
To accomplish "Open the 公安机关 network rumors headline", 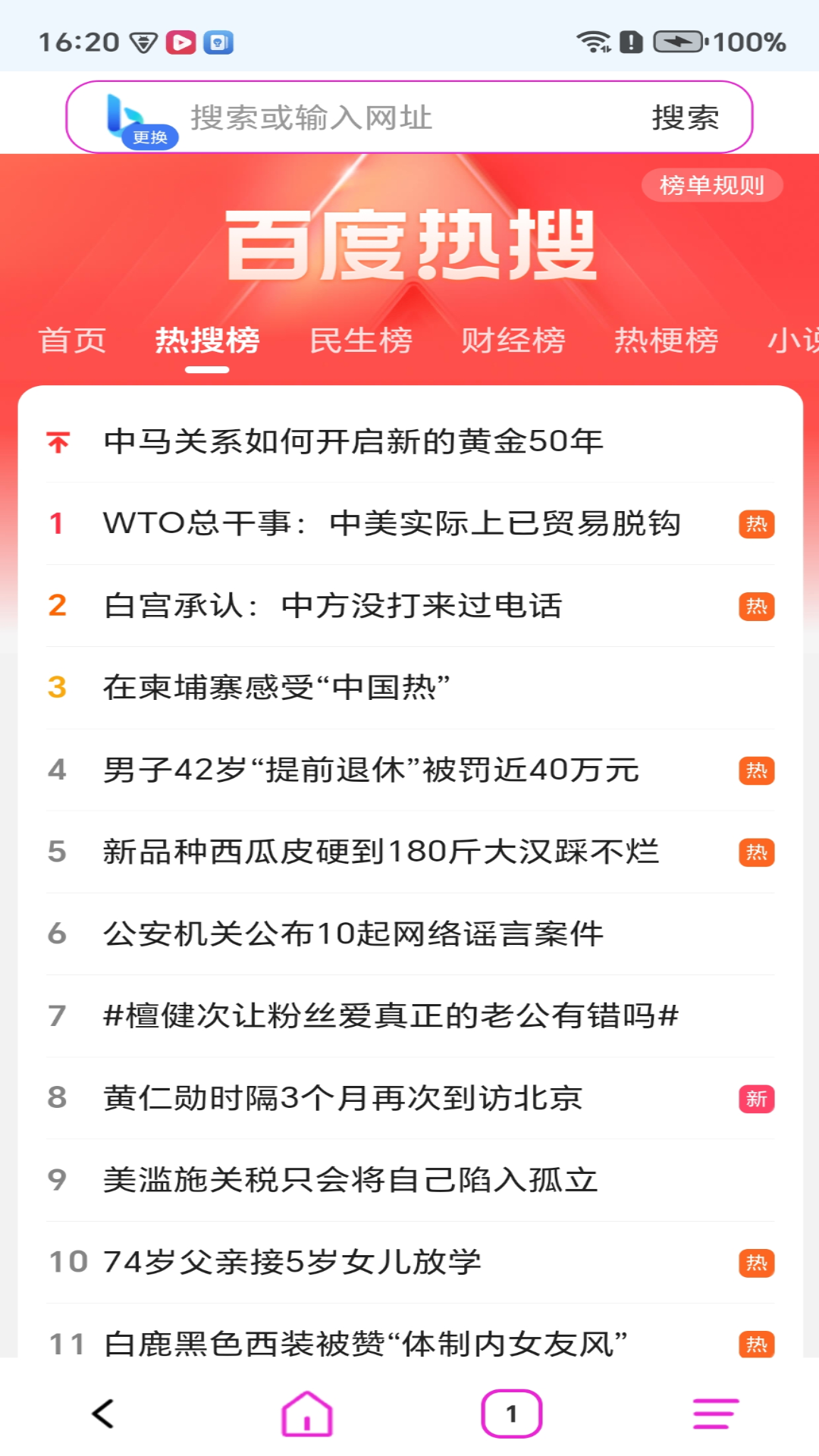I will [x=353, y=933].
